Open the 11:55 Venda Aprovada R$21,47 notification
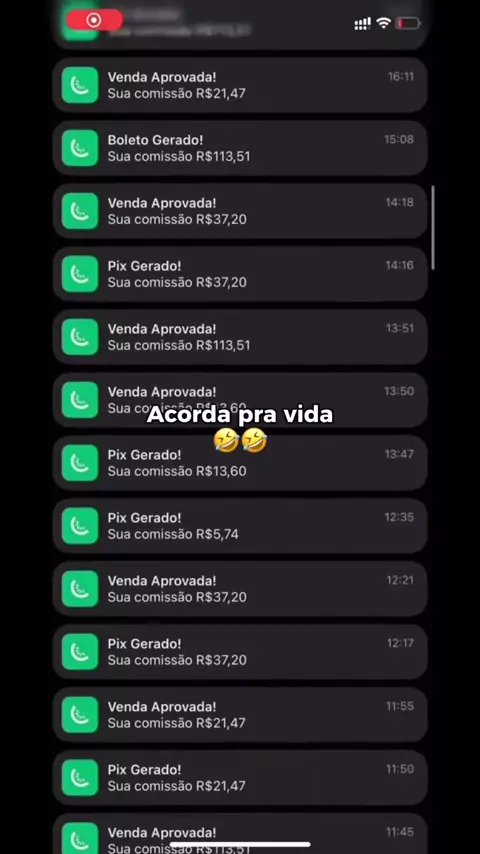This screenshot has width=480, height=854. [240, 715]
